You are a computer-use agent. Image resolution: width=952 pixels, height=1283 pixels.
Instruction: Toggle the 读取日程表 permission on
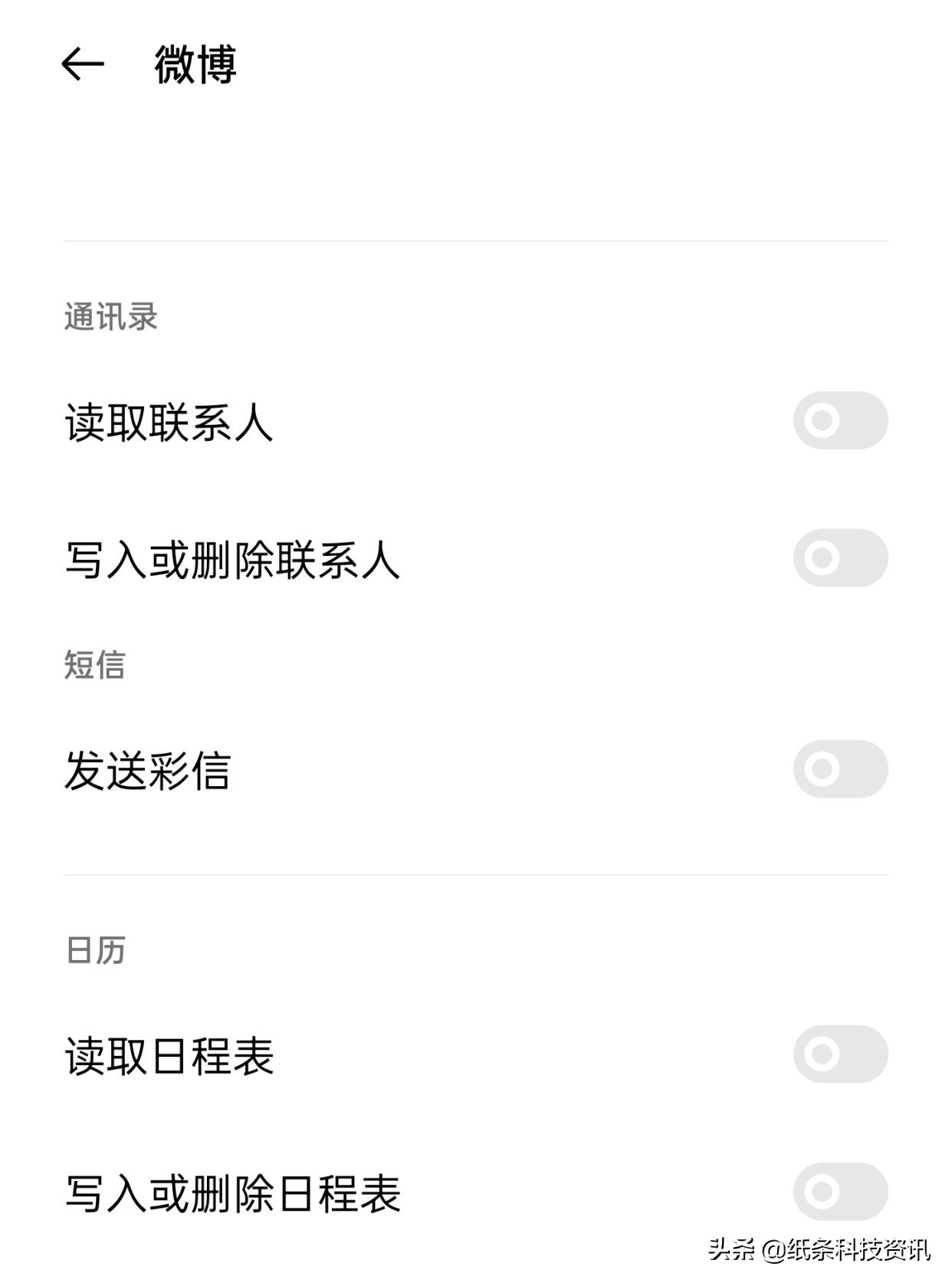pos(840,1055)
